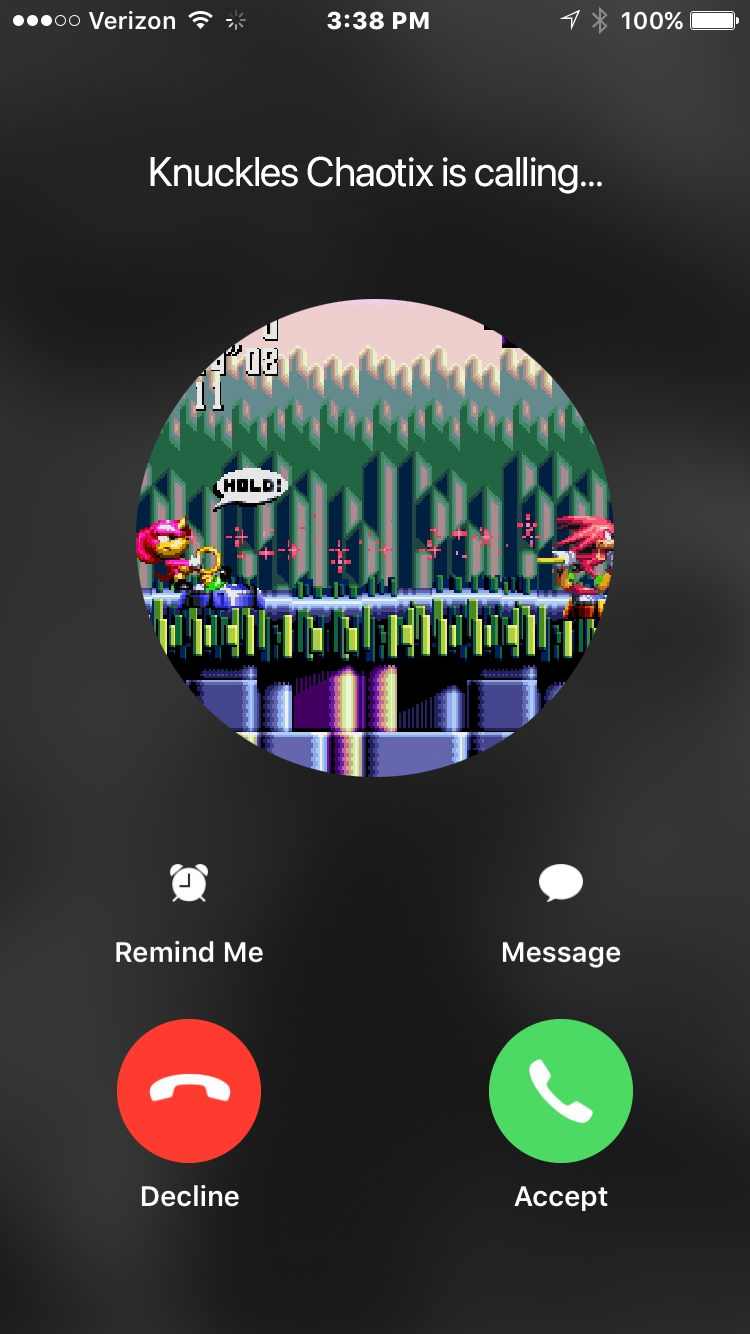Set a Remind Me callback reminder

pos(189,884)
